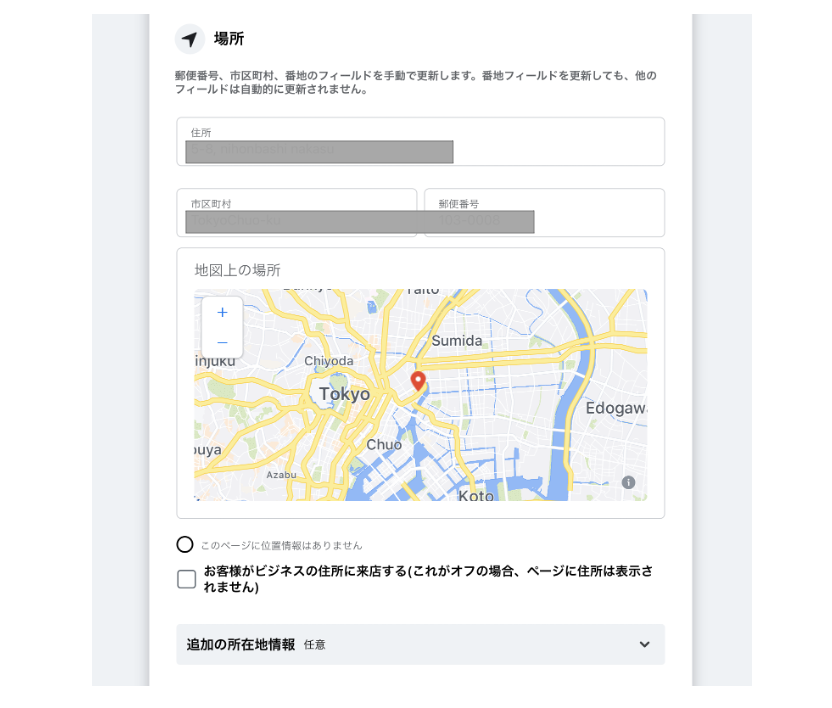Zoom in on the map
Screen dimensions: 832x708
pos(222,313)
